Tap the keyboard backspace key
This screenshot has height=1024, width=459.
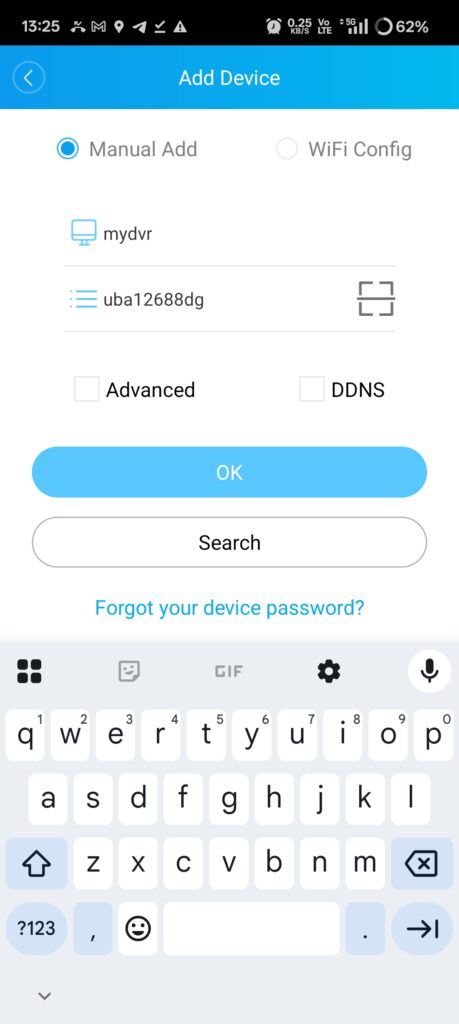tap(421, 864)
